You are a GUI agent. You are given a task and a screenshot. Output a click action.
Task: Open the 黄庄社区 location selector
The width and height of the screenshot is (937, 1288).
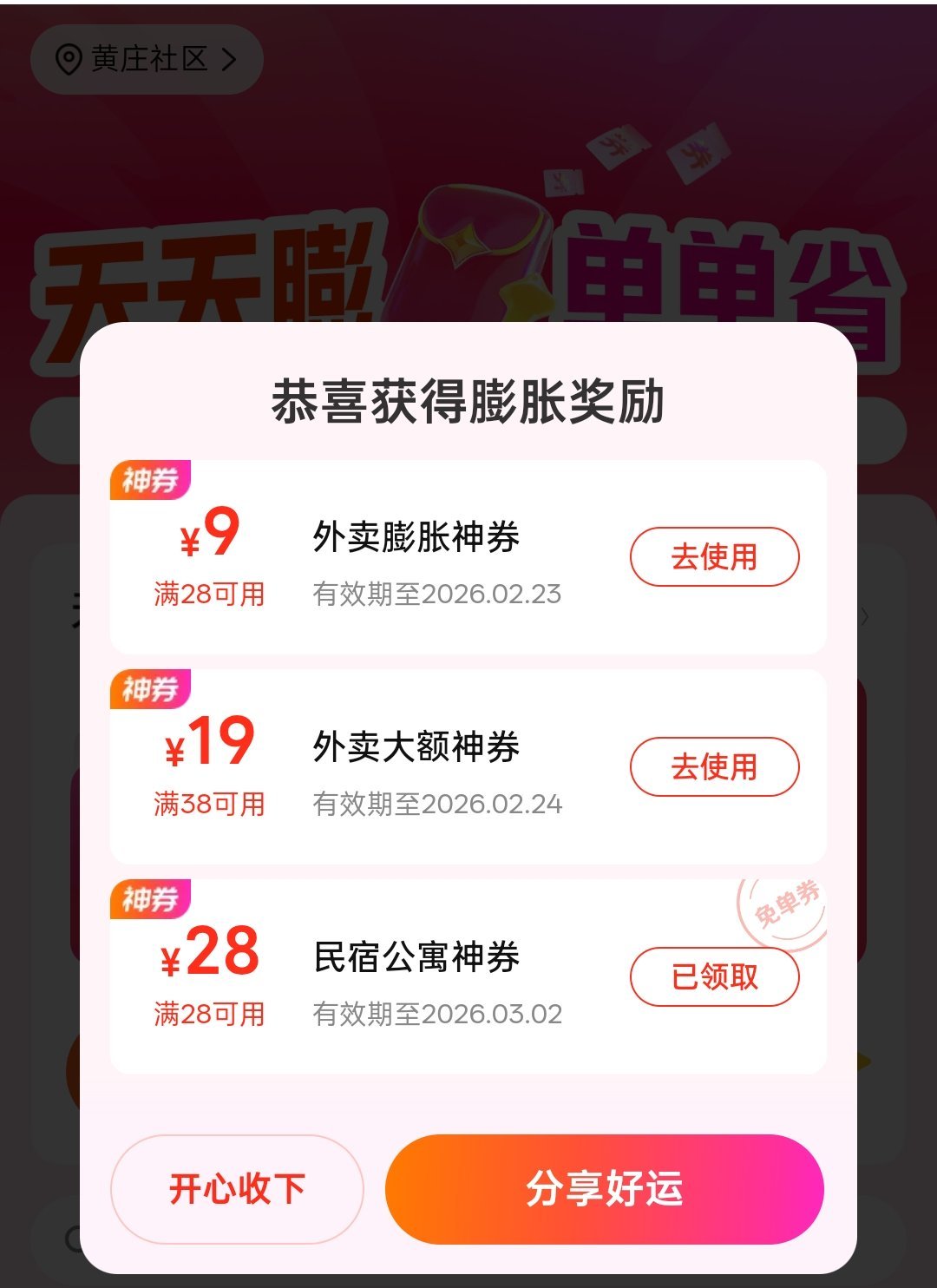[147, 59]
